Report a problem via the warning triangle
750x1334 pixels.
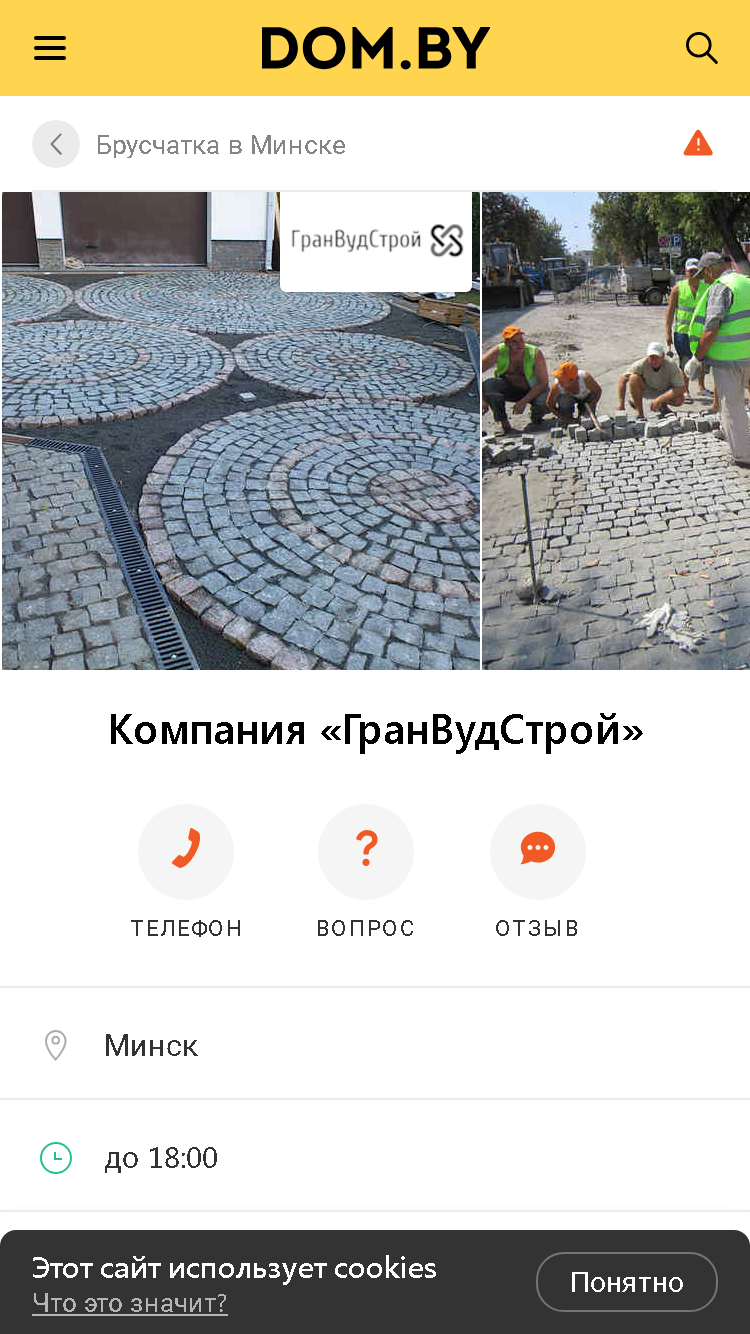[698, 144]
